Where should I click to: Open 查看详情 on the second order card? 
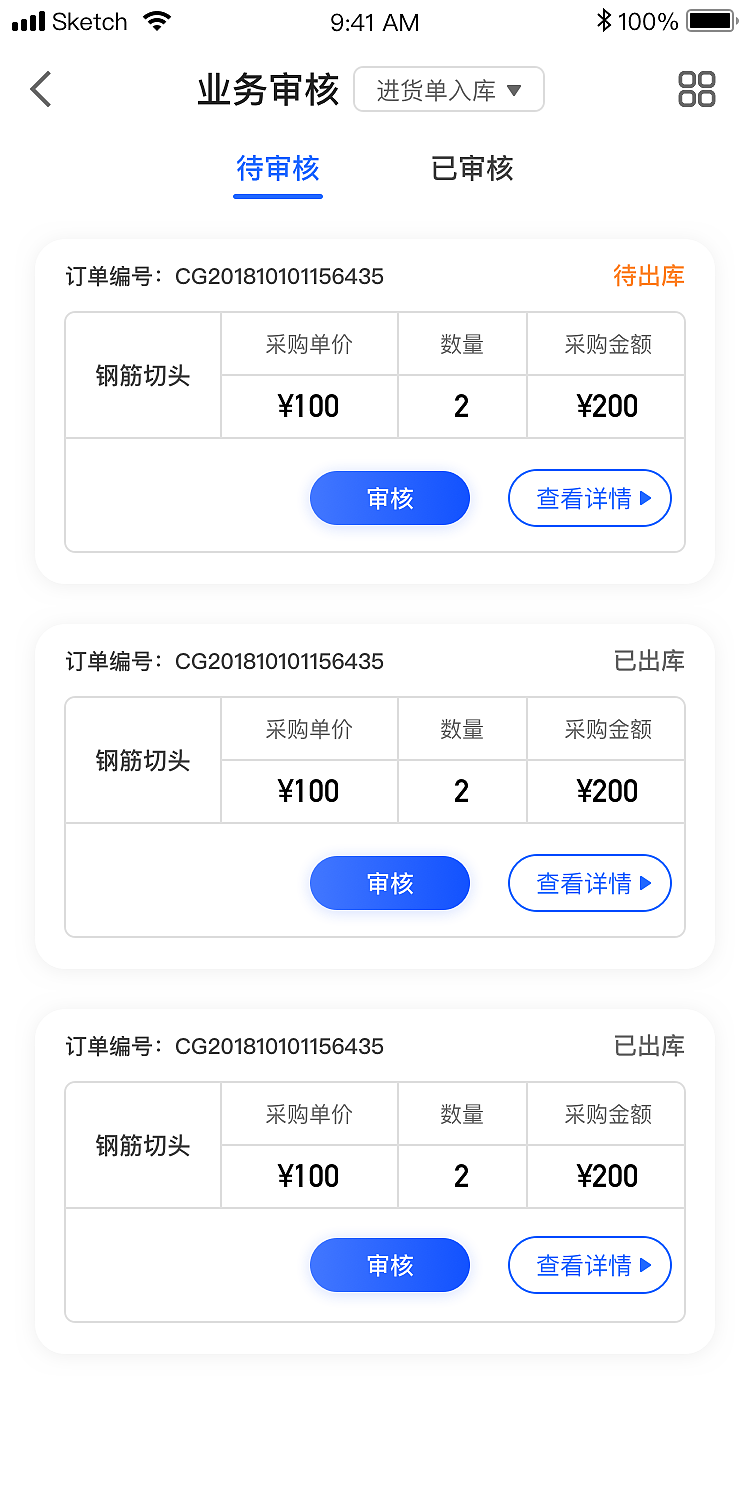coord(590,883)
